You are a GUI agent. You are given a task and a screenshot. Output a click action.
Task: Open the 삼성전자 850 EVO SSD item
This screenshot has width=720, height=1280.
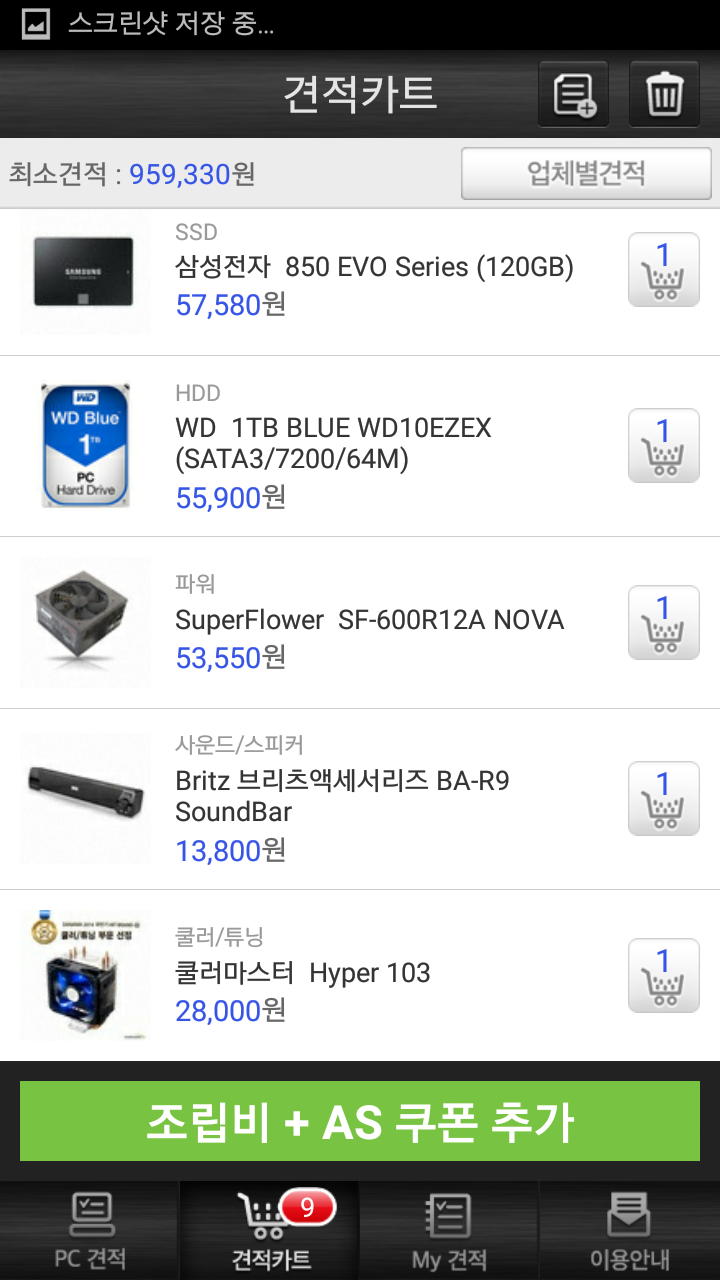(x=374, y=268)
